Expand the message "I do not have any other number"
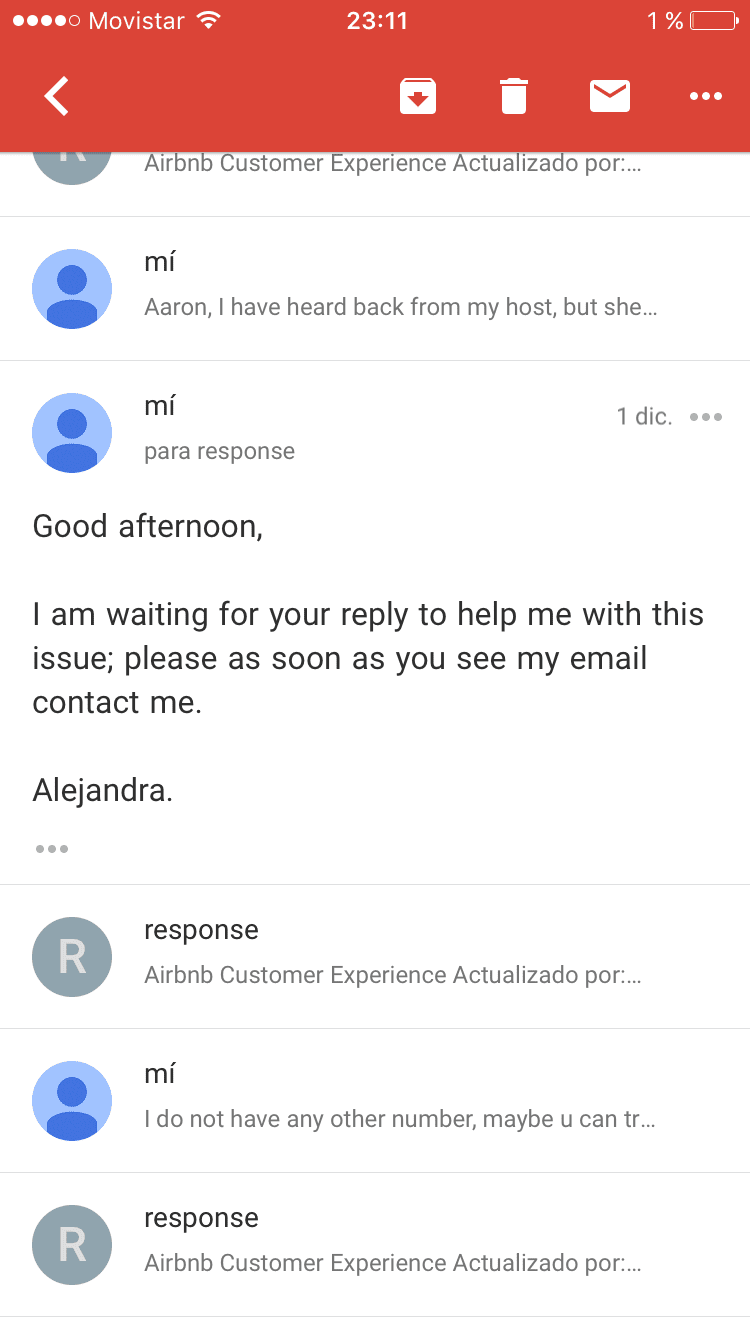The height and width of the screenshot is (1334, 750). [x=375, y=1101]
